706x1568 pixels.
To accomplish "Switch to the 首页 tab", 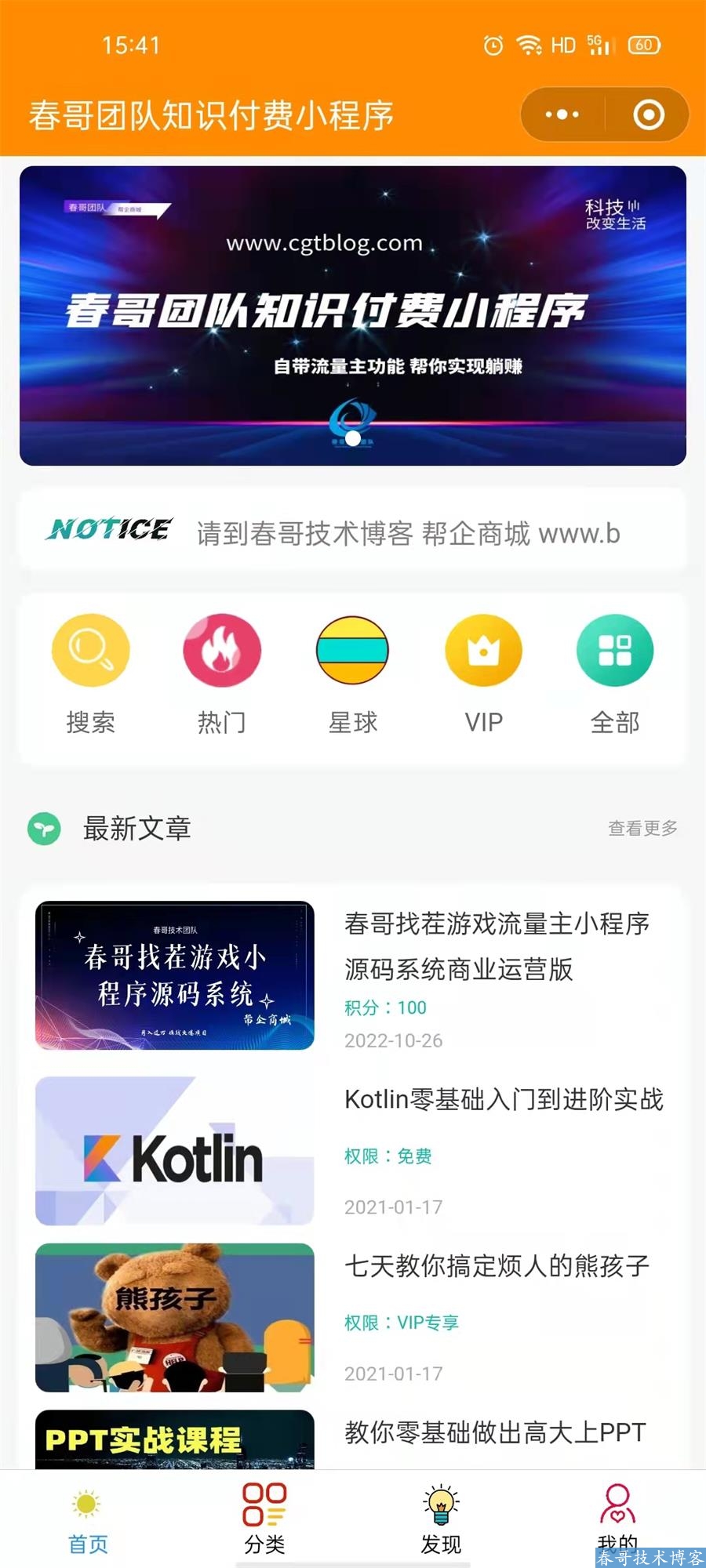I will click(x=88, y=1521).
